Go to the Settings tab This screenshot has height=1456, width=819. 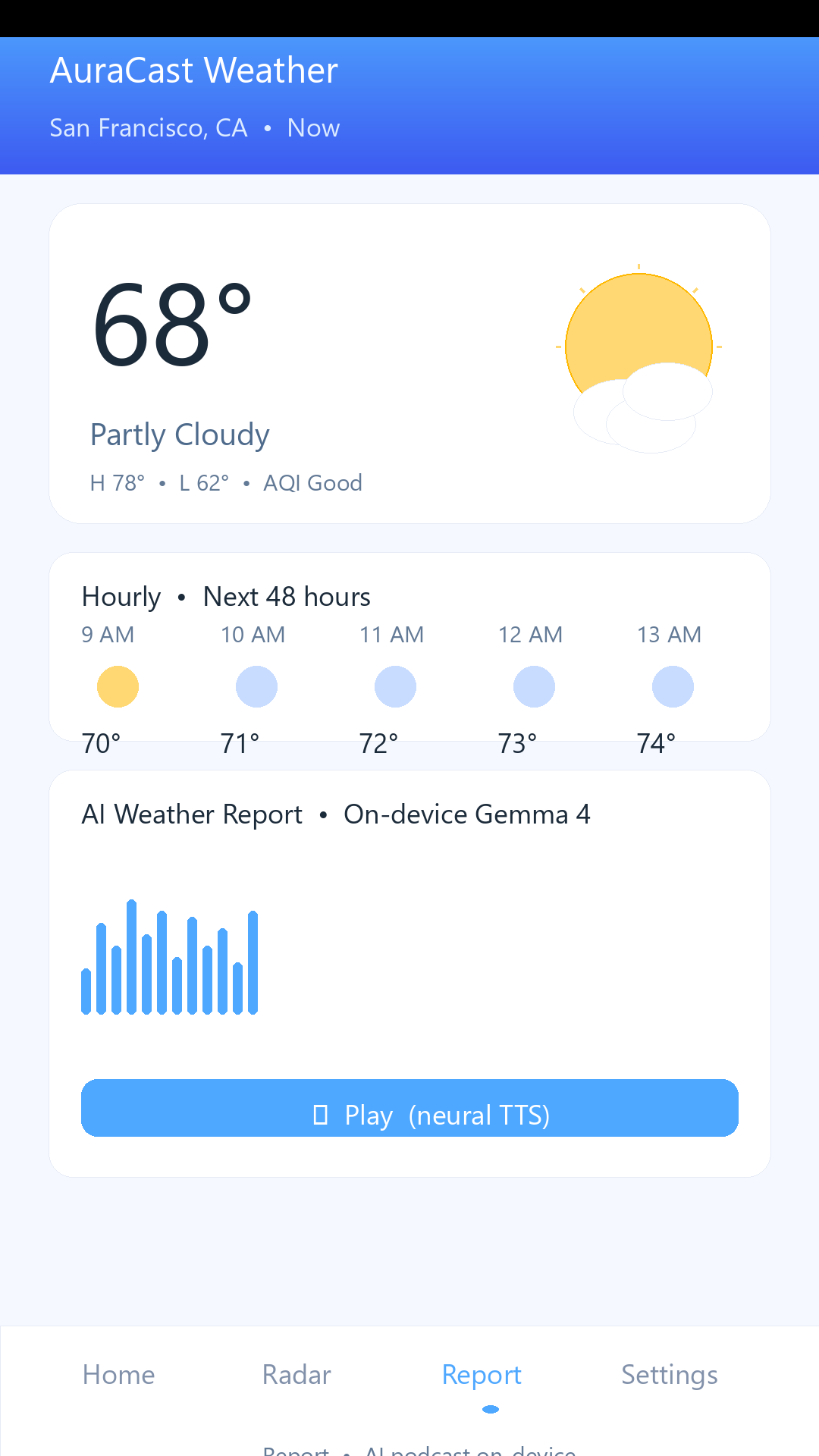click(670, 1375)
